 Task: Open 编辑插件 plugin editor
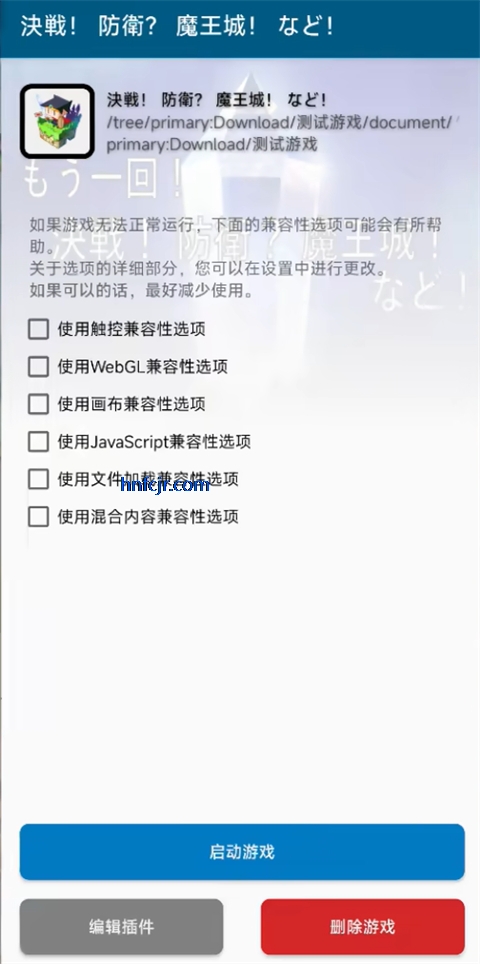point(121,926)
